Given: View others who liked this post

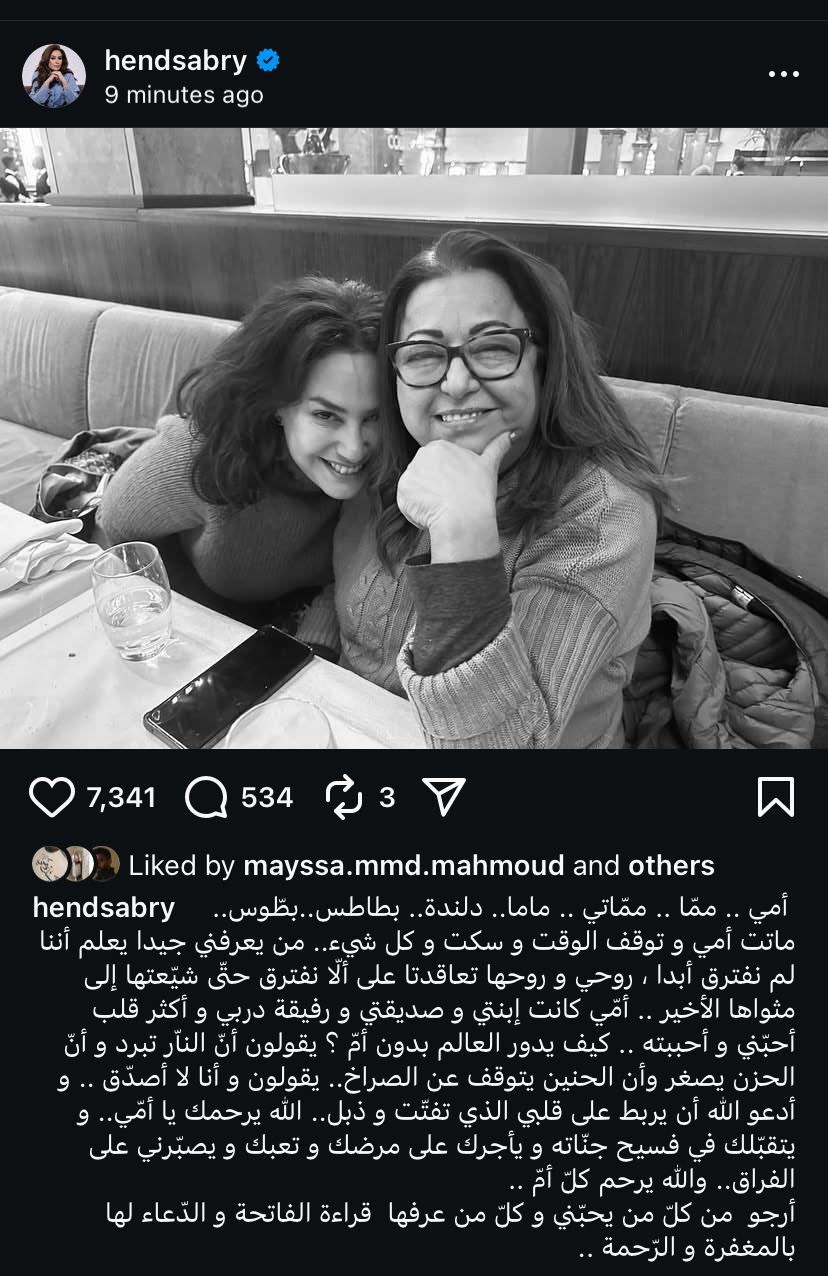Looking at the screenshot, I should click(x=671, y=865).
